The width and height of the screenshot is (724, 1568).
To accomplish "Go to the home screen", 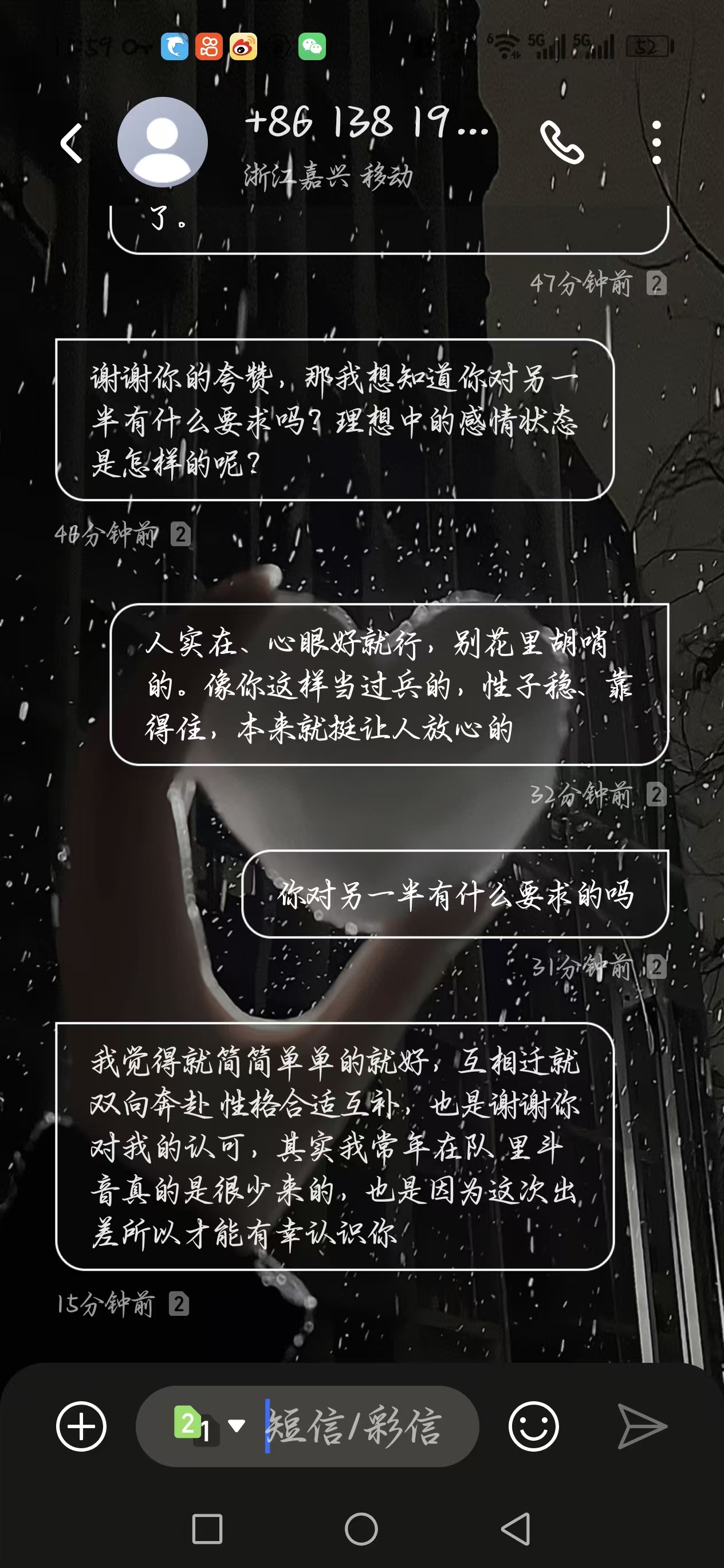I will 361,1528.
